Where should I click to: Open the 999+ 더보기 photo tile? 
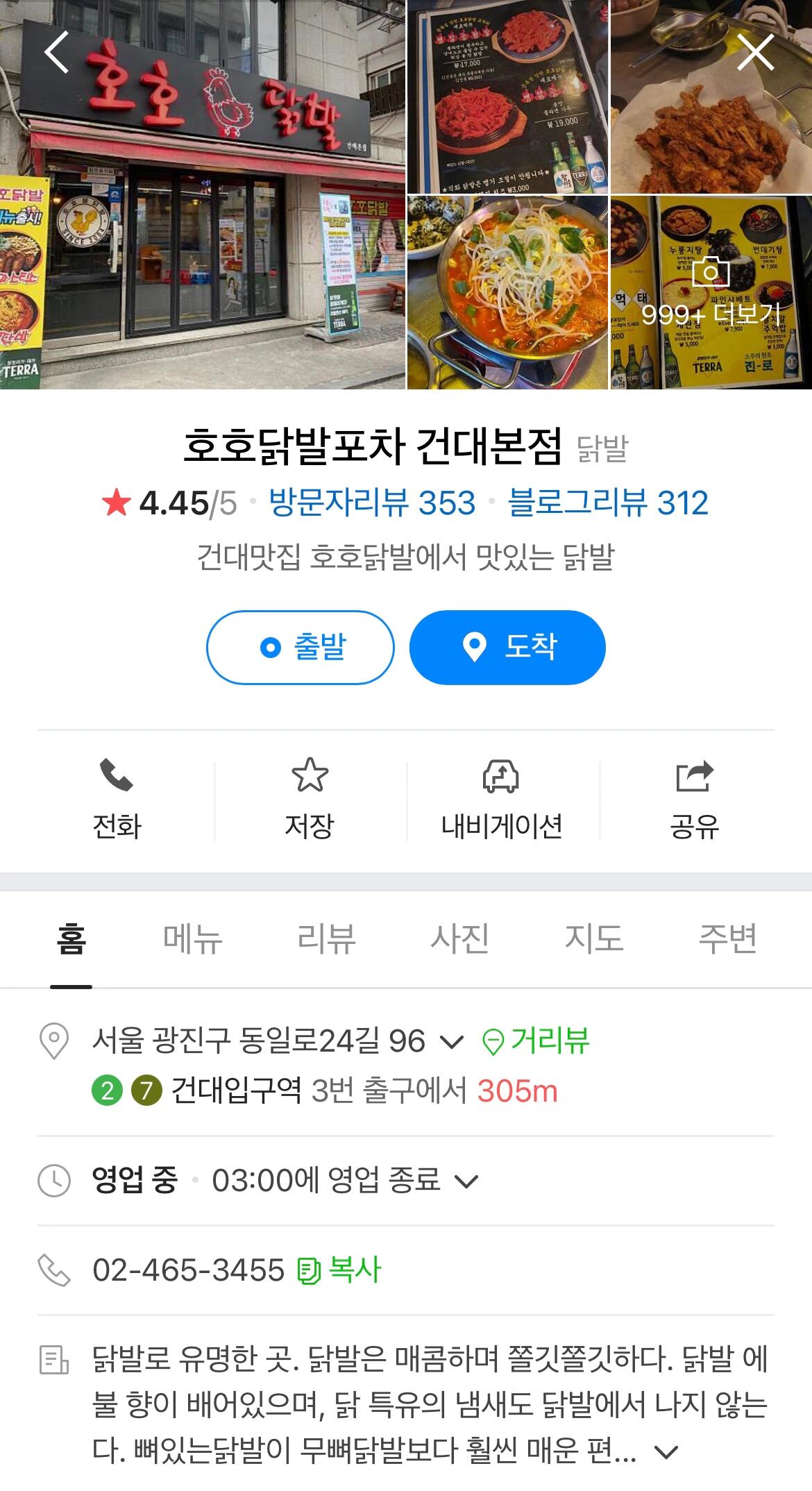pyautogui.click(x=711, y=293)
